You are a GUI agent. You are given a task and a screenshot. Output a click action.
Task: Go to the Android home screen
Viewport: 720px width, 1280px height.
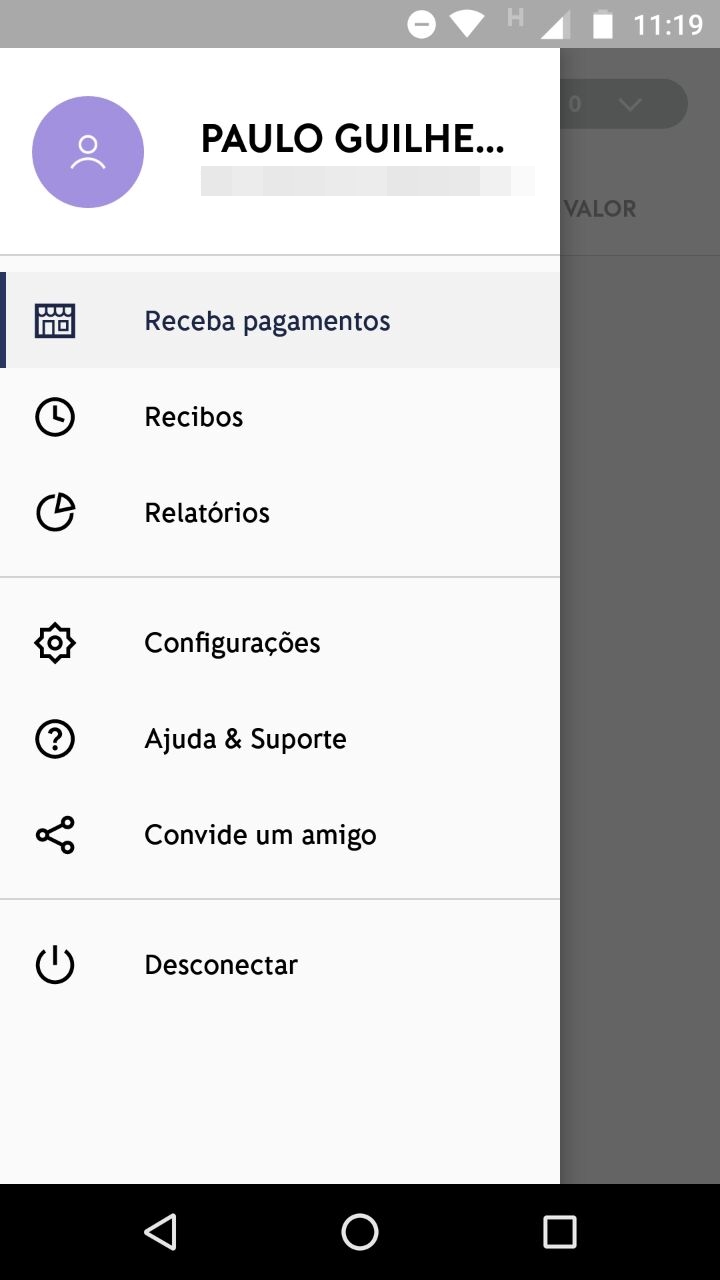360,1232
